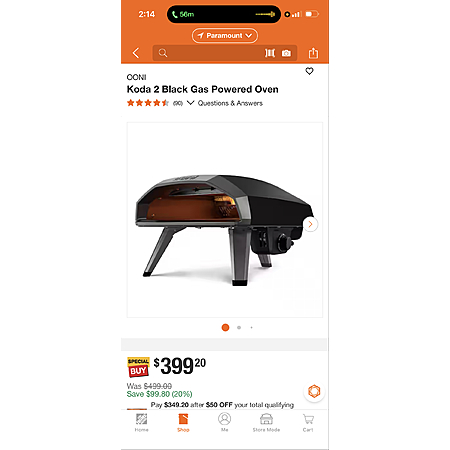Open the oven product photo

[225, 220]
